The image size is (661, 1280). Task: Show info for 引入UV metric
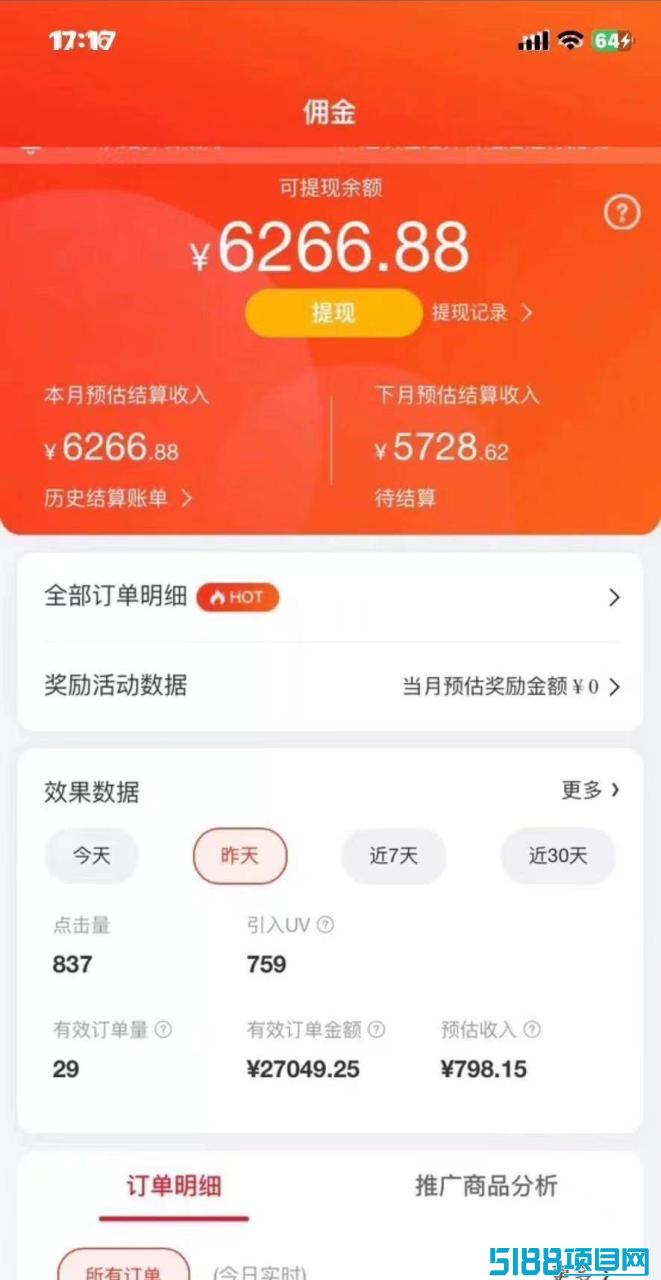click(325, 925)
